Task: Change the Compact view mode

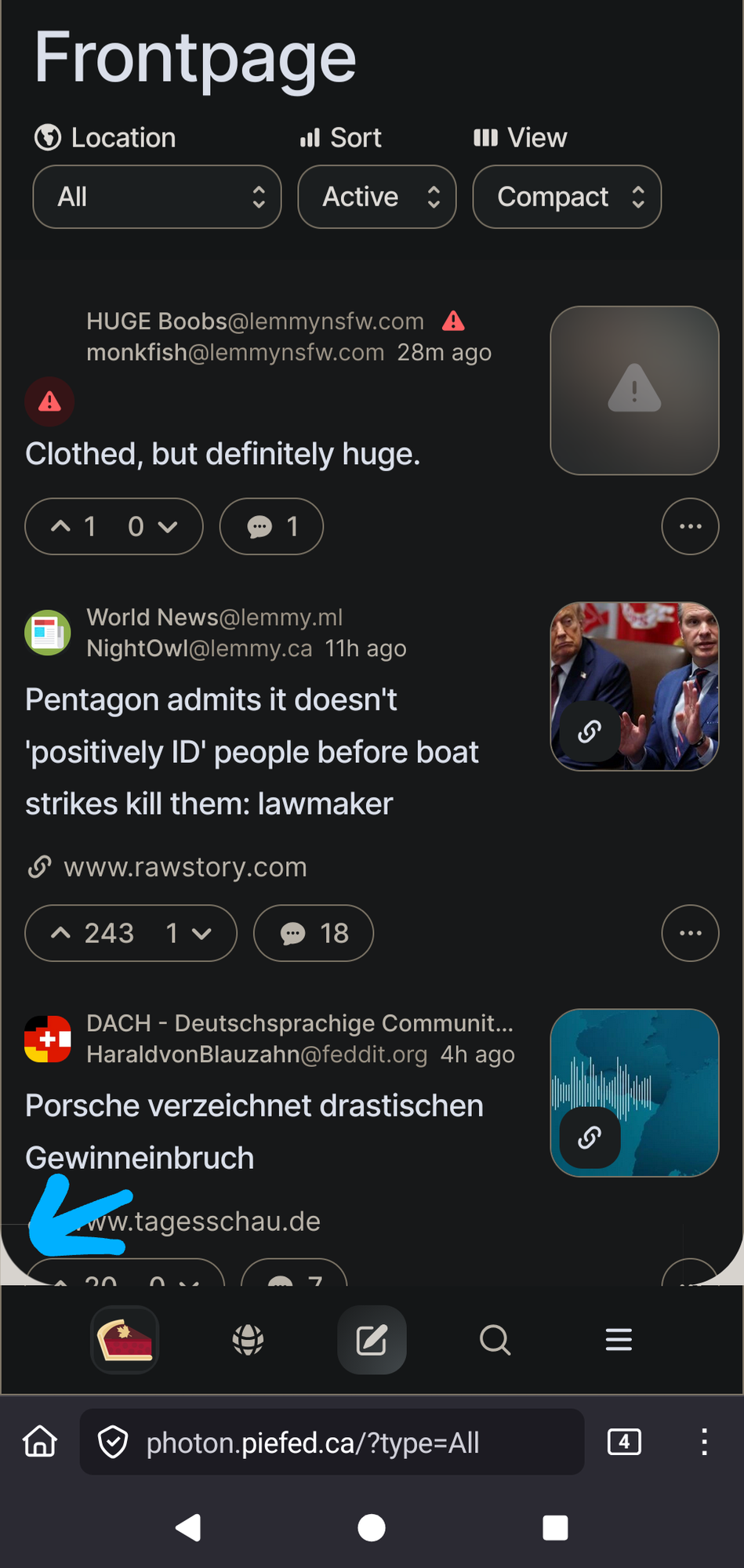Action: pos(566,197)
